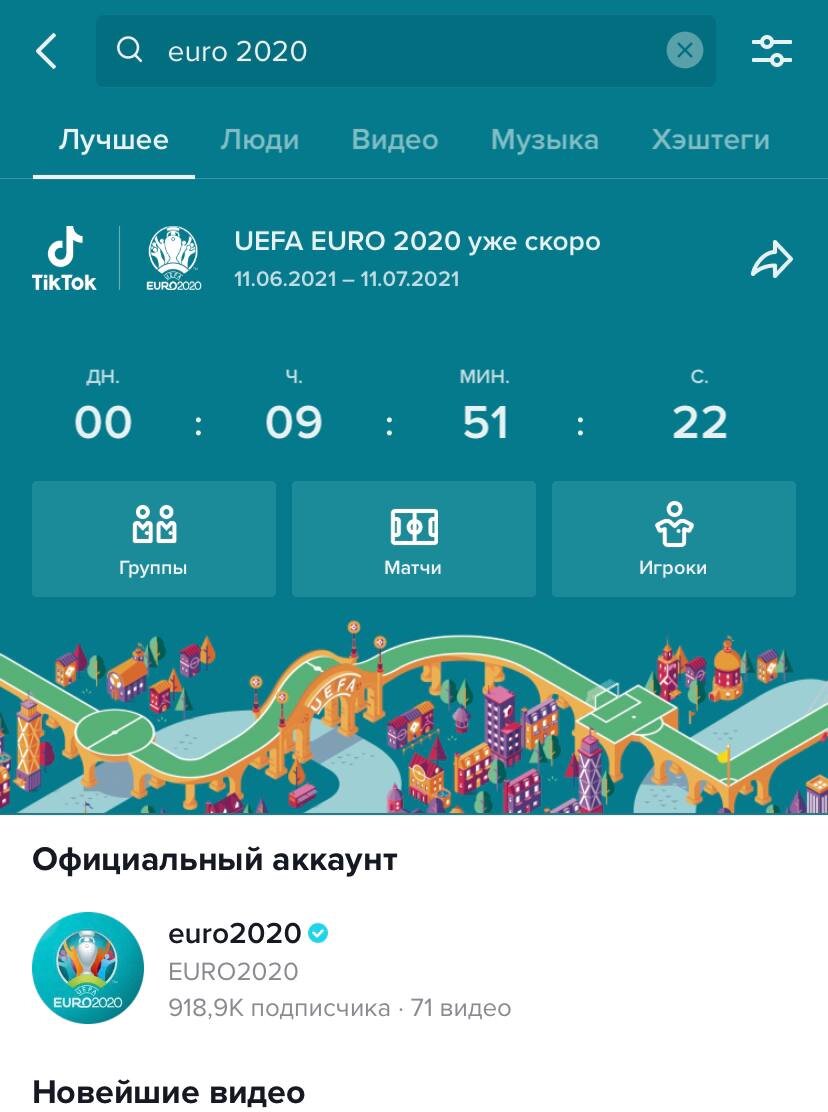
Task: Select the Музыка tab
Action: click(x=544, y=139)
